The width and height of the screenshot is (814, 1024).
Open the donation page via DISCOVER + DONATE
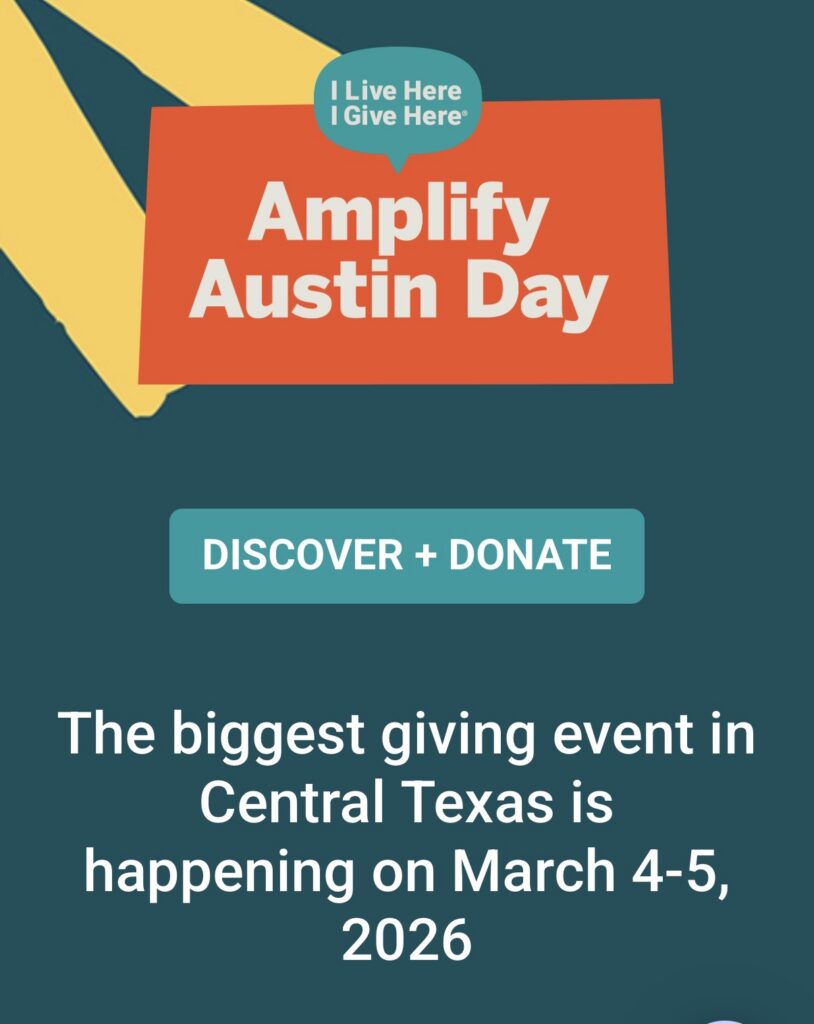[x=407, y=557]
